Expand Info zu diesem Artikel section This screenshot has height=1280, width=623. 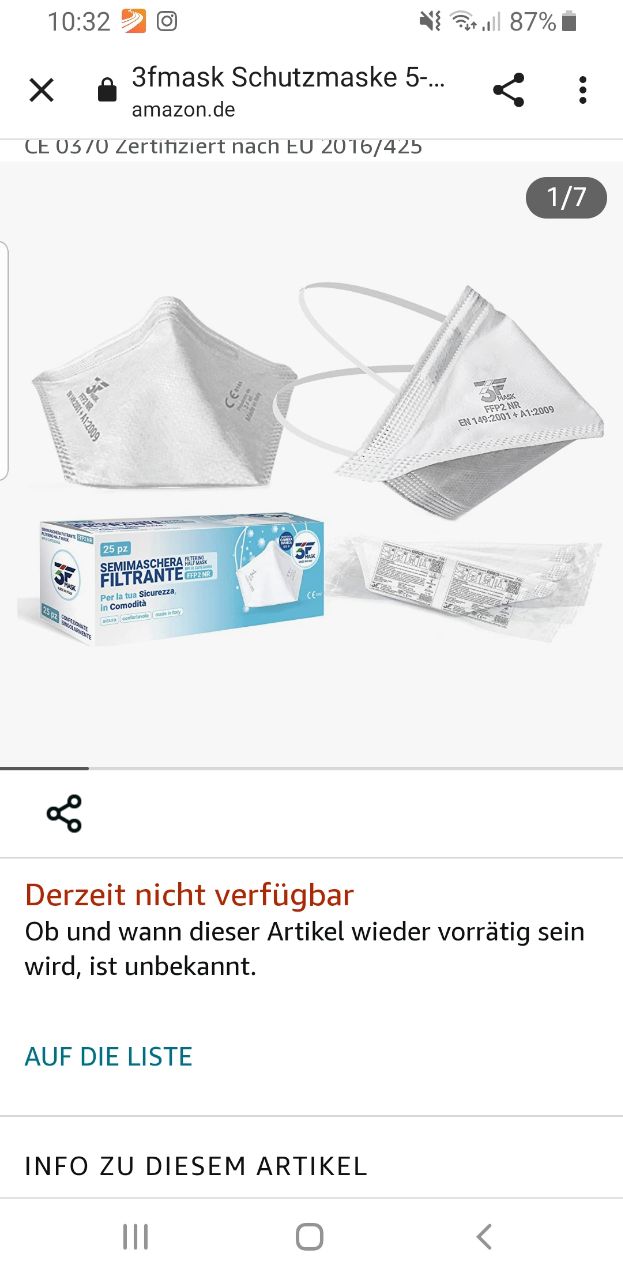(x=196, y=1166)
